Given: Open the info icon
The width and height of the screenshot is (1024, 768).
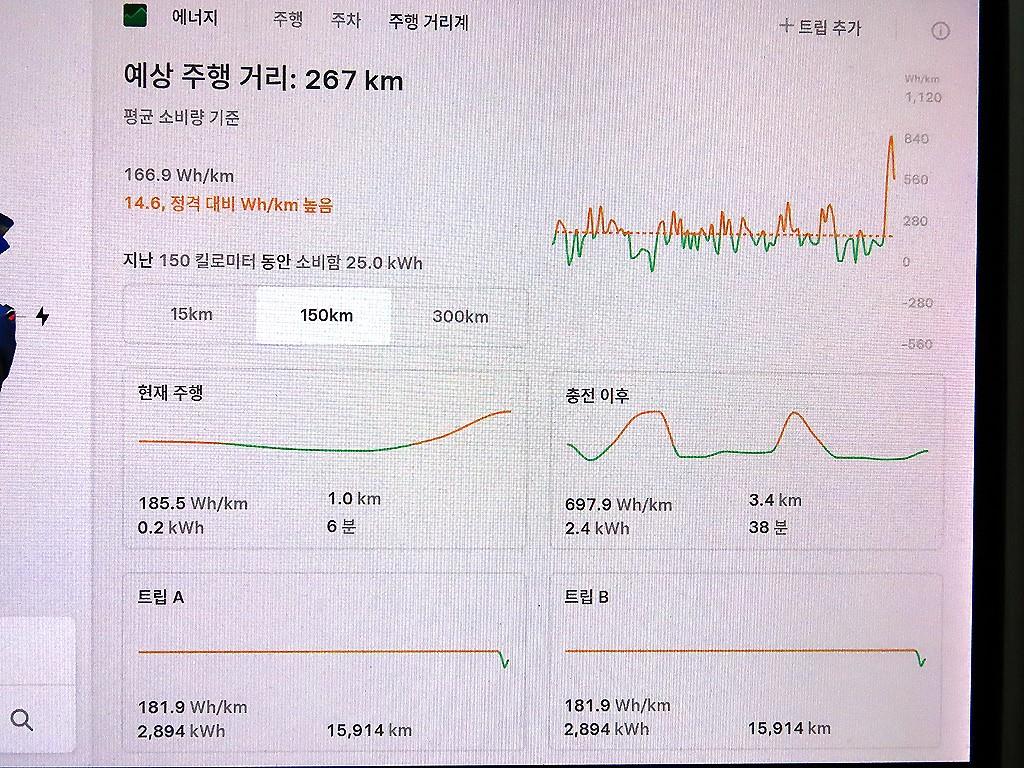Looking at the screenshot, I should [x=940, y=31].
